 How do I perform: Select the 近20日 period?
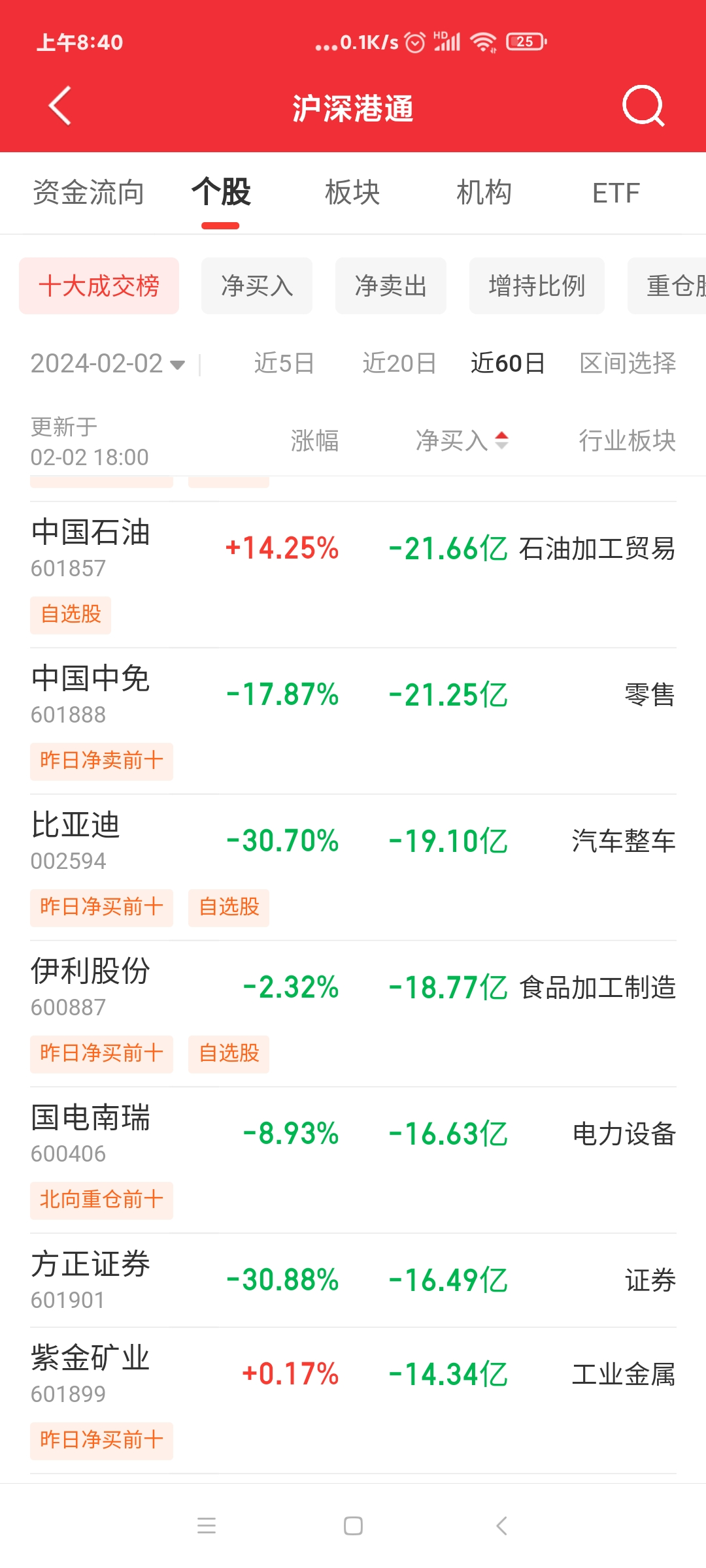(399, 363)
